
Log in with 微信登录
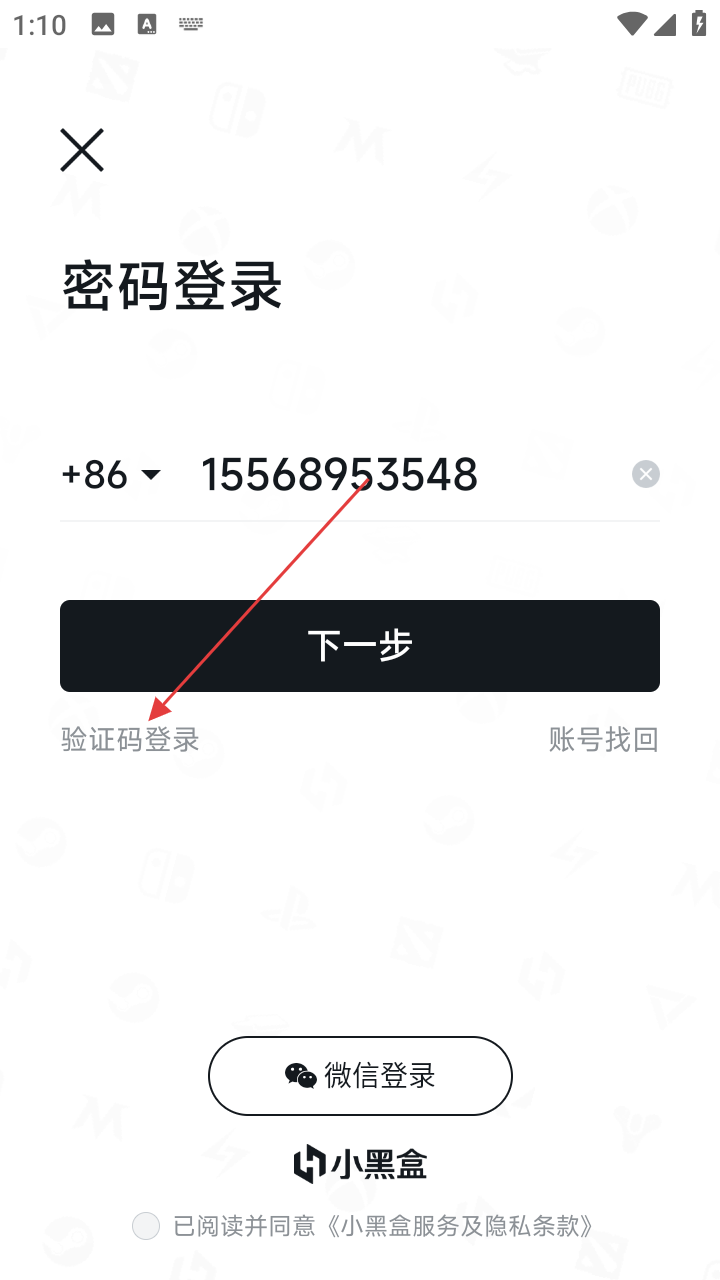(360, 1076)
